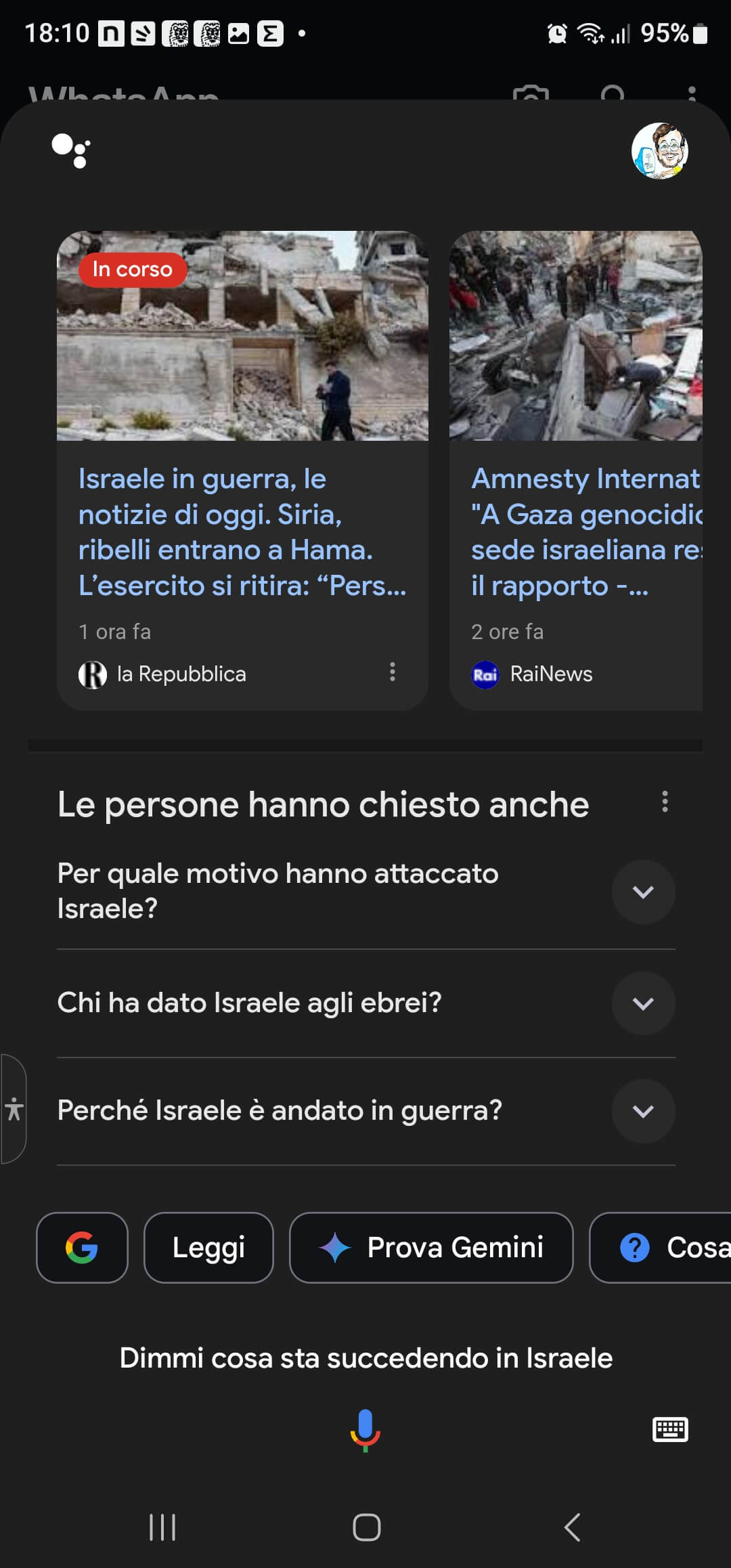Show recent apps from the navigation bar
Image resolution: width=731 pixels, height=1568 pixels.
[162, 1527]
